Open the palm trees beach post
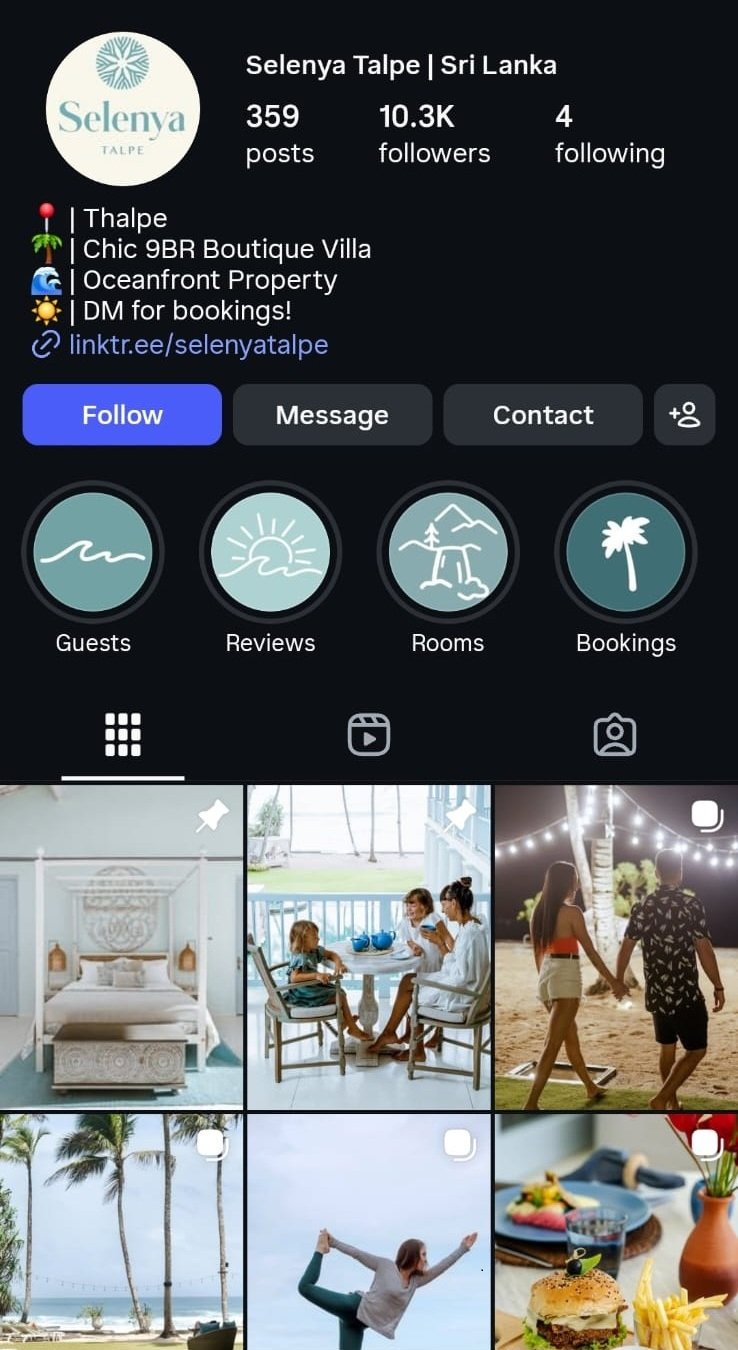738x1350 pixels. point(121,1232)
